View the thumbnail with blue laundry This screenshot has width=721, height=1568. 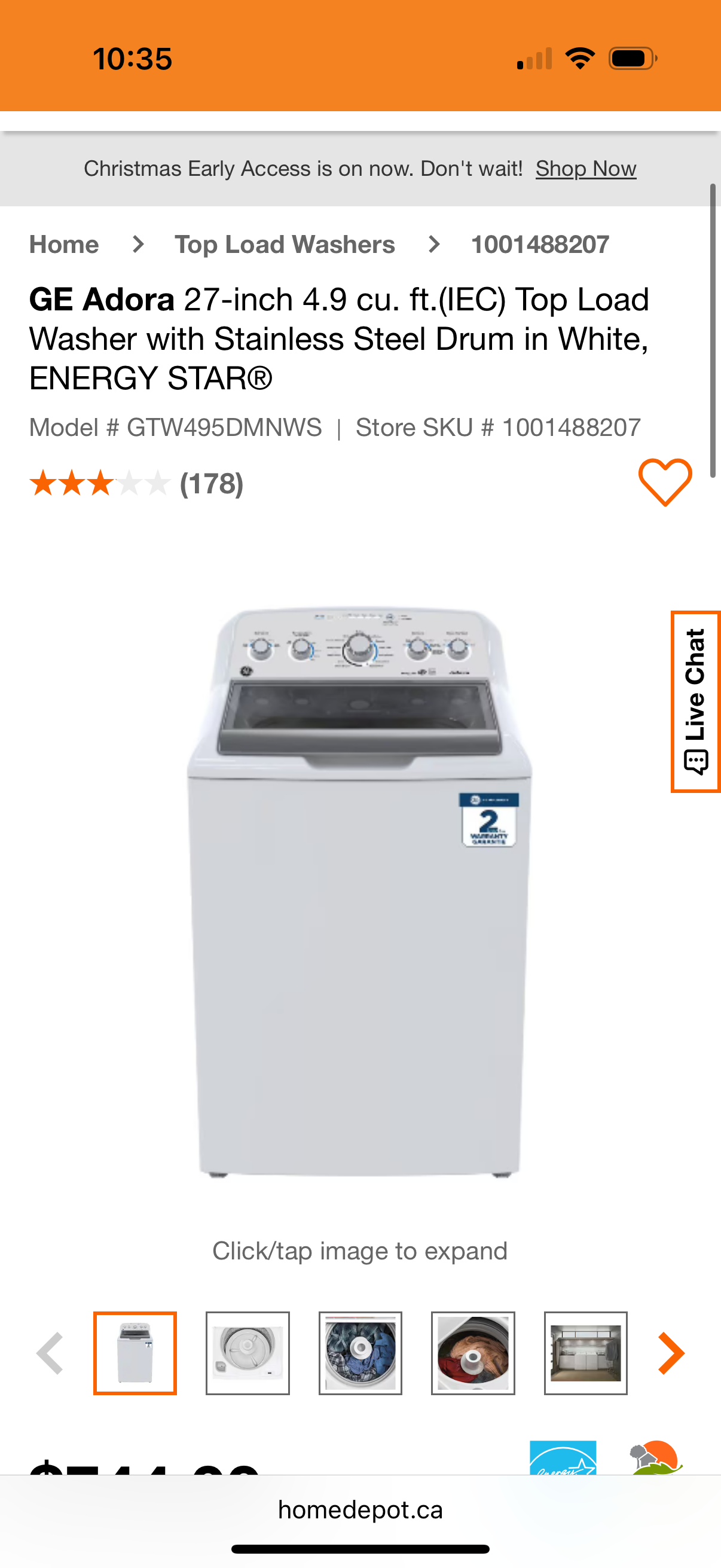point(360,1353)
